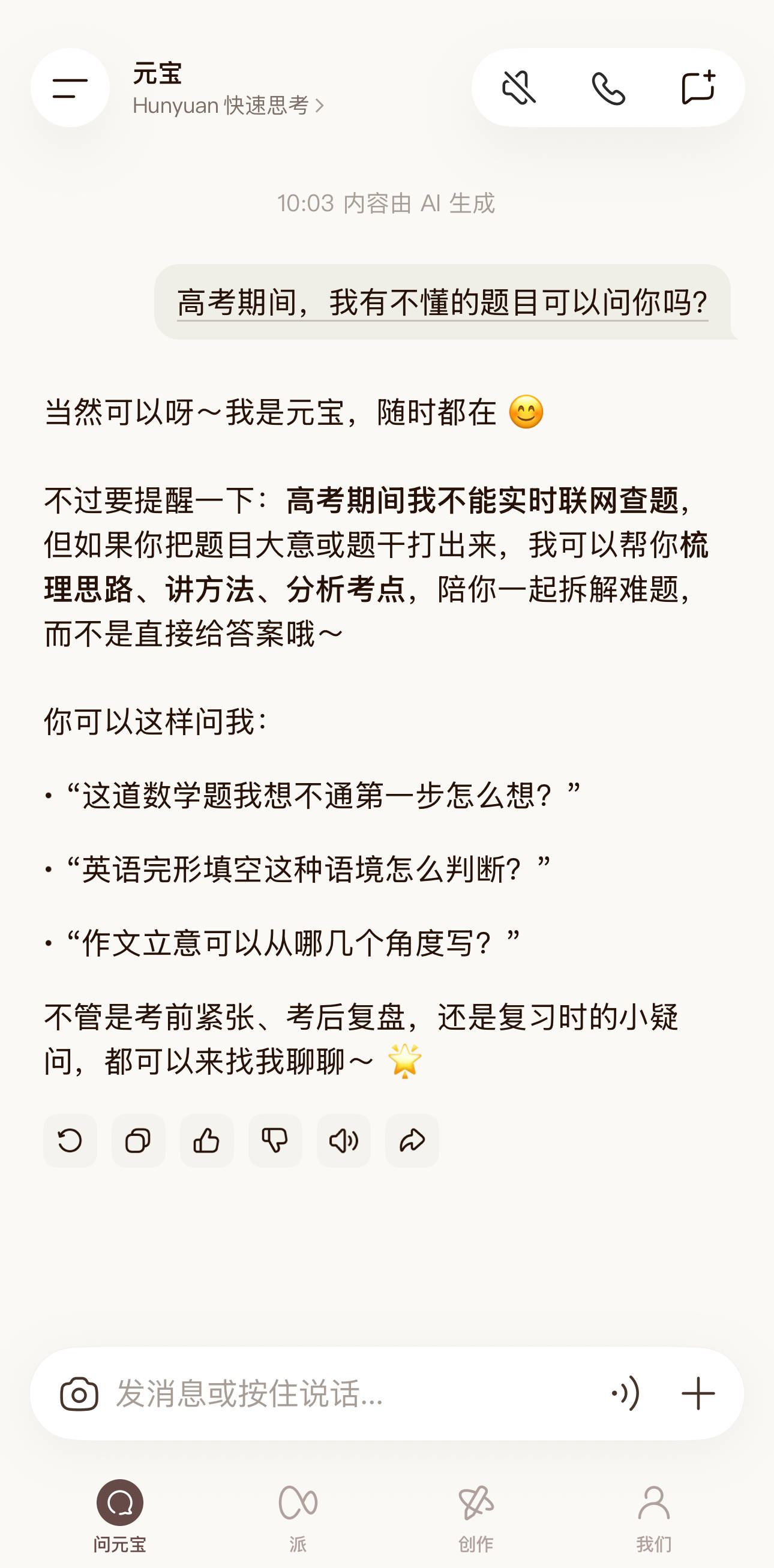Open the drawer menu button
The height and width of the screenshot is (1568, 774).
click(70, 88)
